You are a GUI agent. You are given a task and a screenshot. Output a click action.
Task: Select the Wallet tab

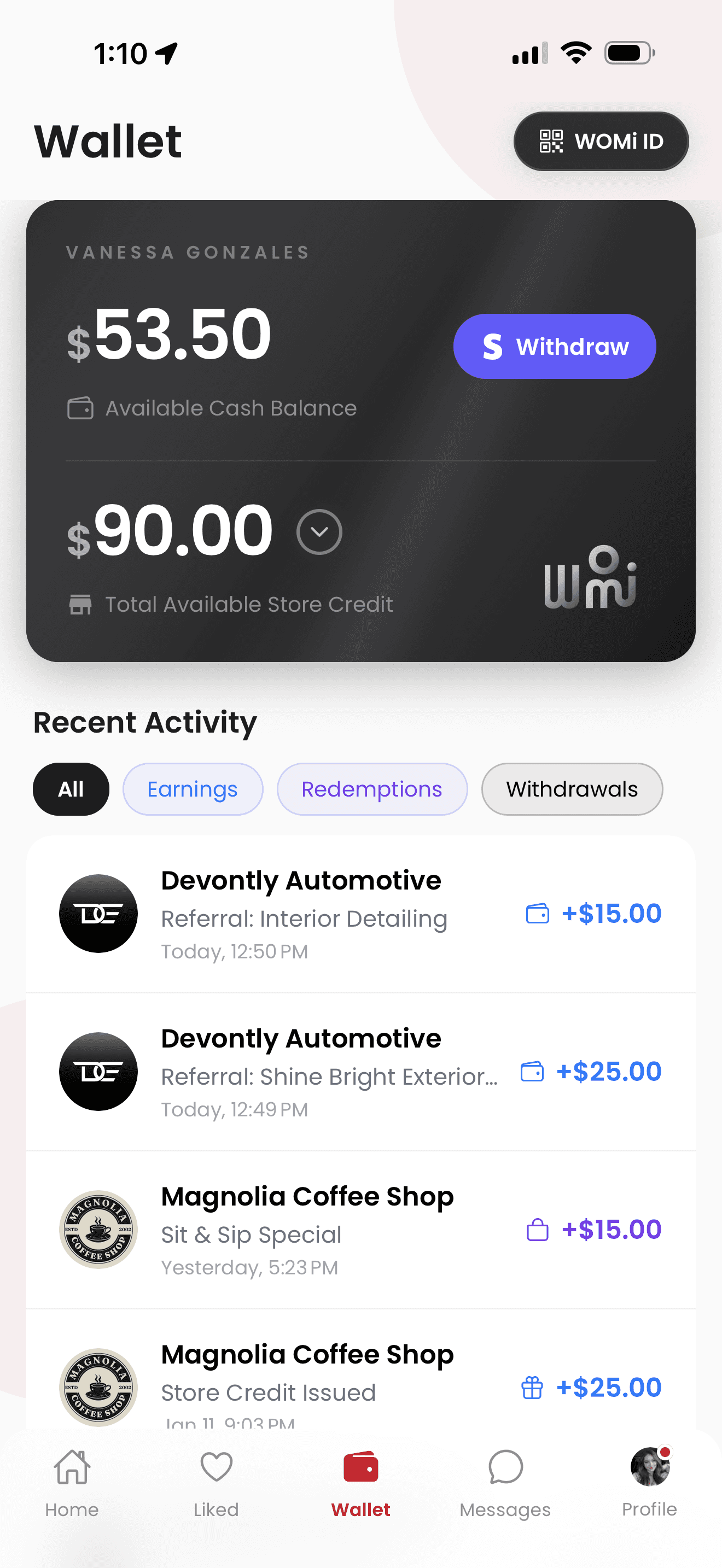coord(360,1482)
